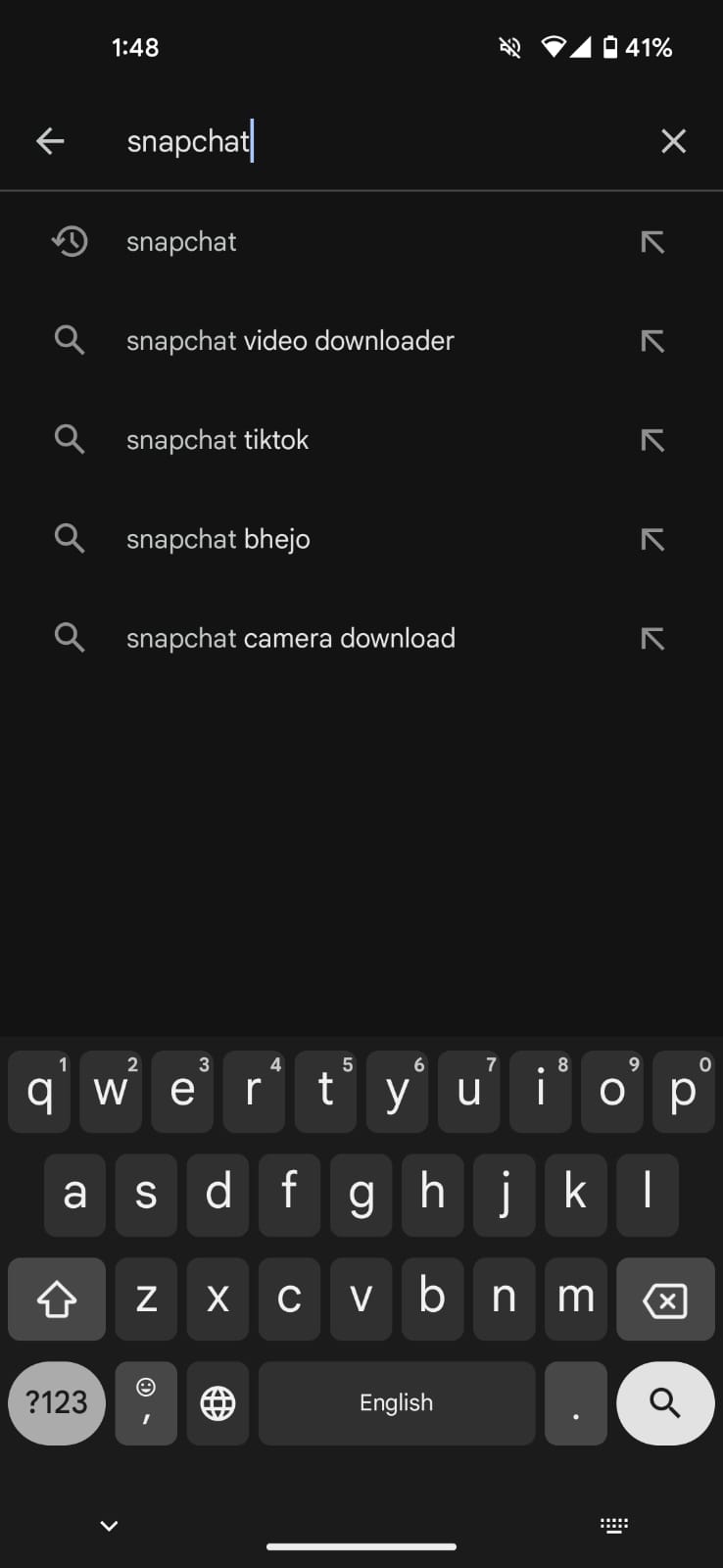Choose suggestion 'snapchat video downloader'
This screenshot has width=723, height=1568.
point(290,341)
